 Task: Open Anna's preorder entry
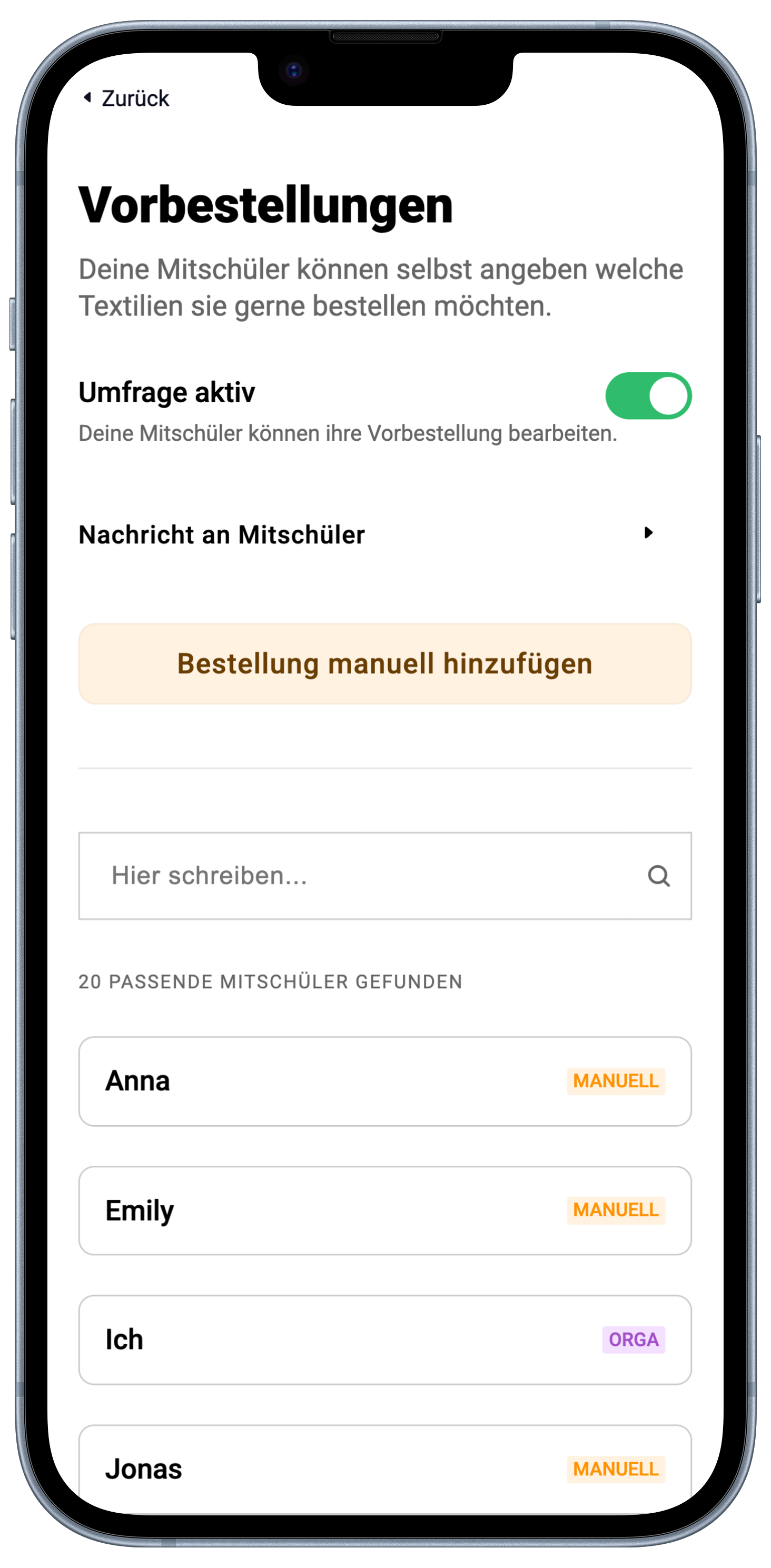point(385,1081)
